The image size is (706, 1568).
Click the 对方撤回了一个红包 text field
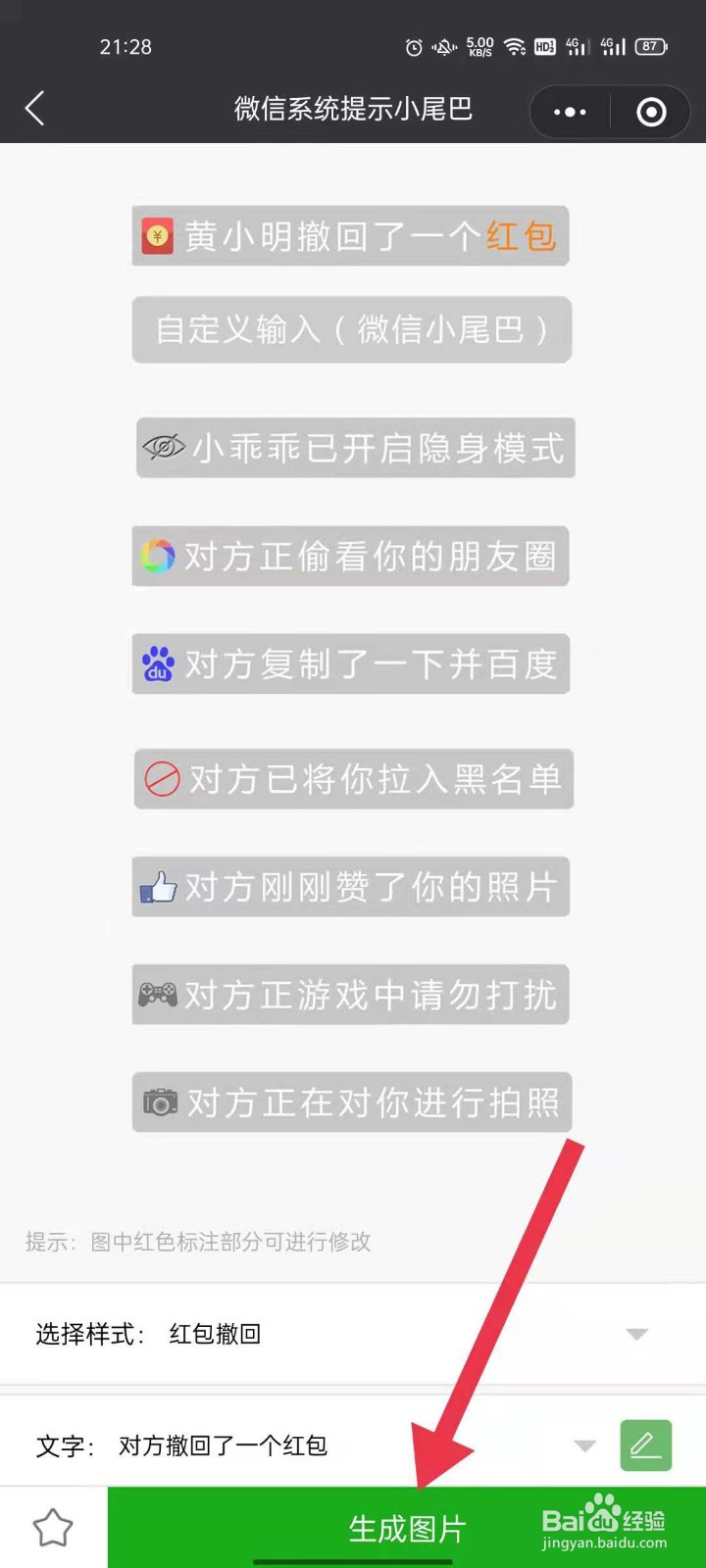[224, 1445]
